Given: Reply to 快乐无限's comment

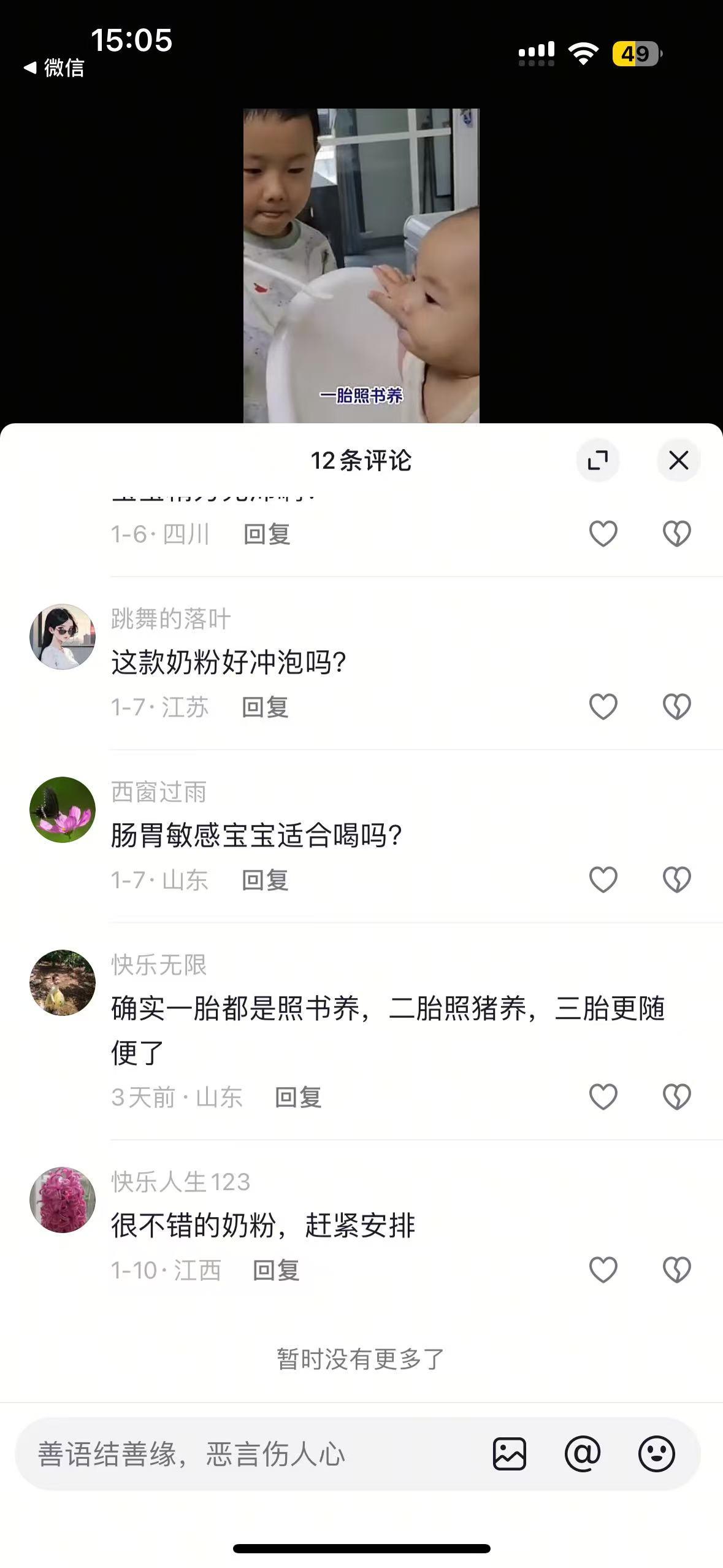Looking at the screenshot, I should pos(298,1097).
